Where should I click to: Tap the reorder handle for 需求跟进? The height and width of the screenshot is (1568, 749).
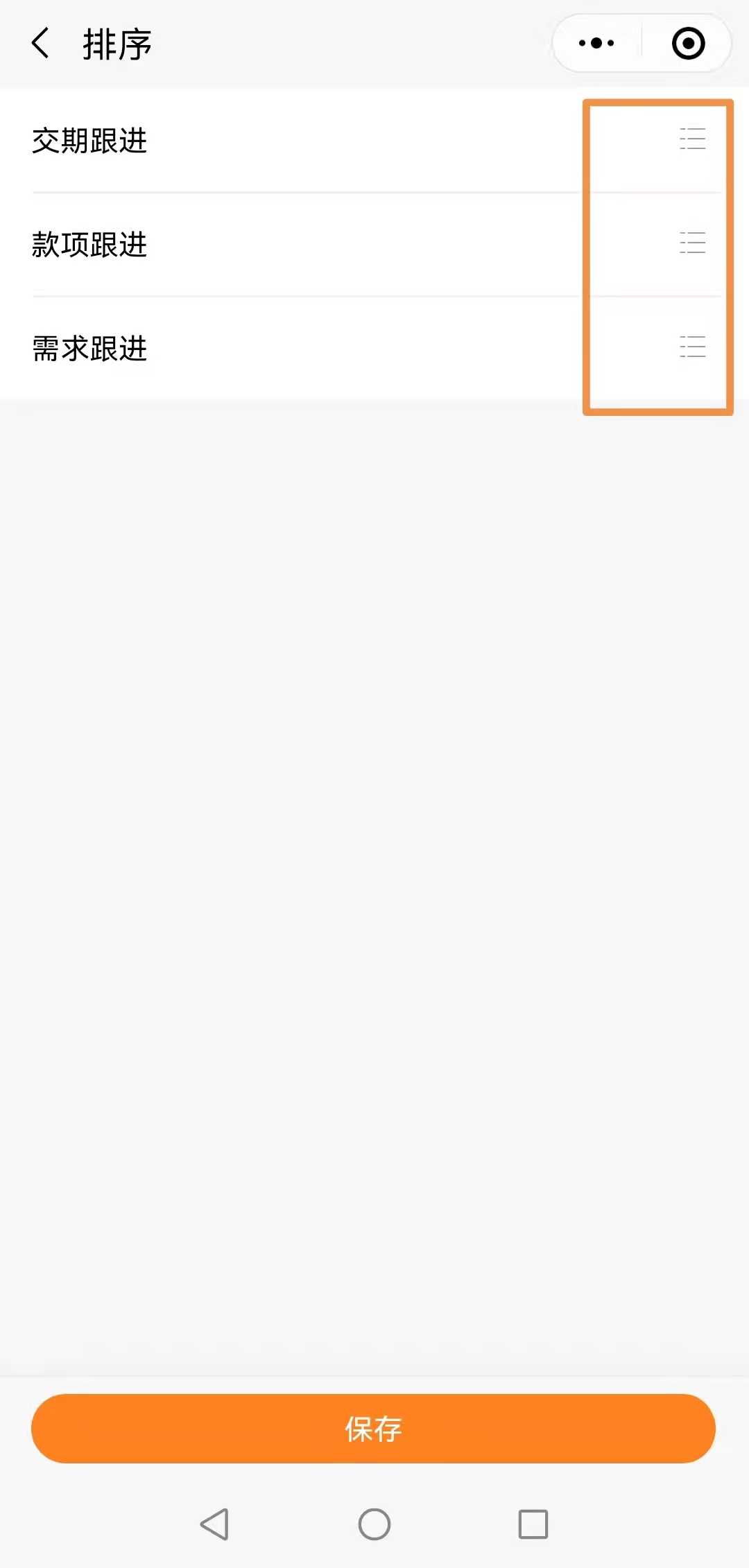tap(692, 347)
